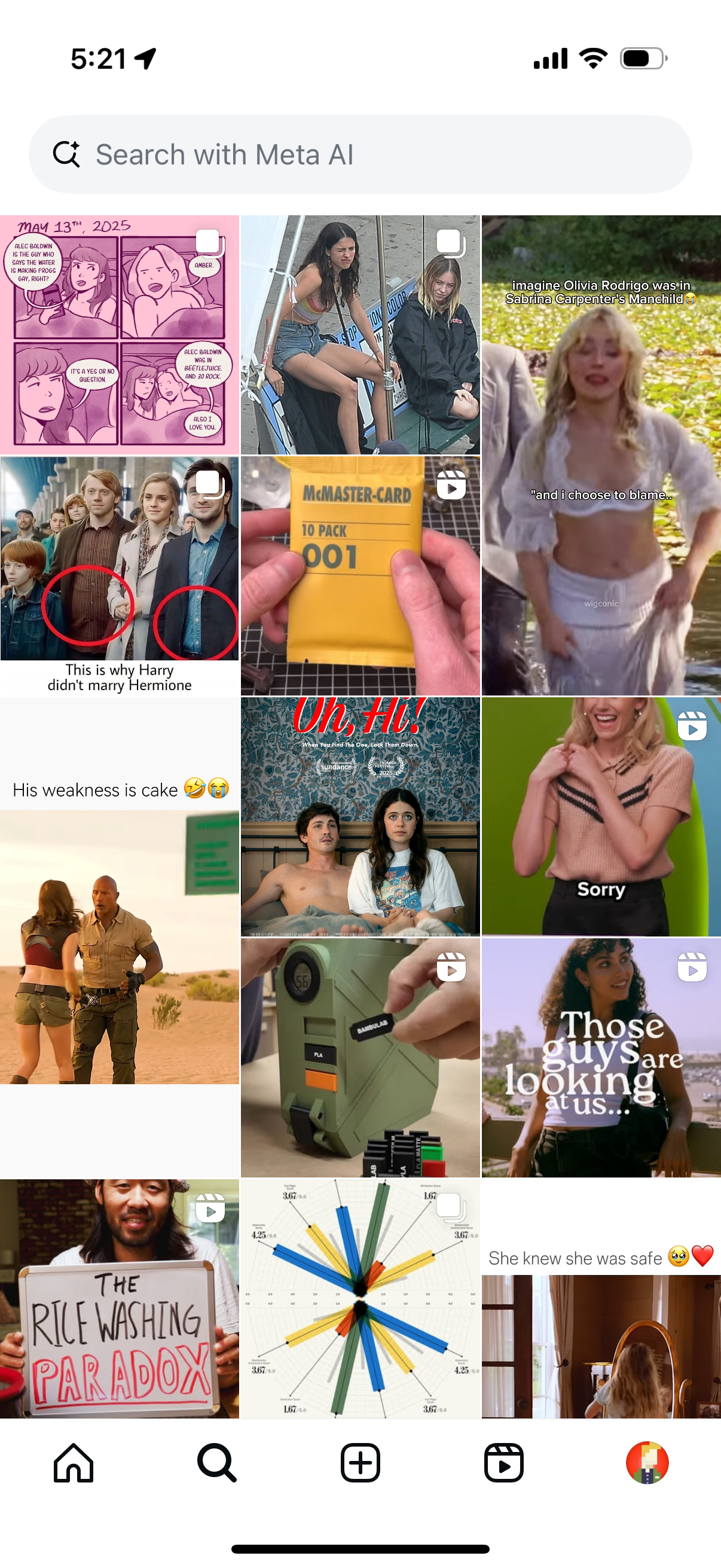Play the 'Sorry' reel with green background
This screenshot has height=1568, width=721.
coord(601,817)
